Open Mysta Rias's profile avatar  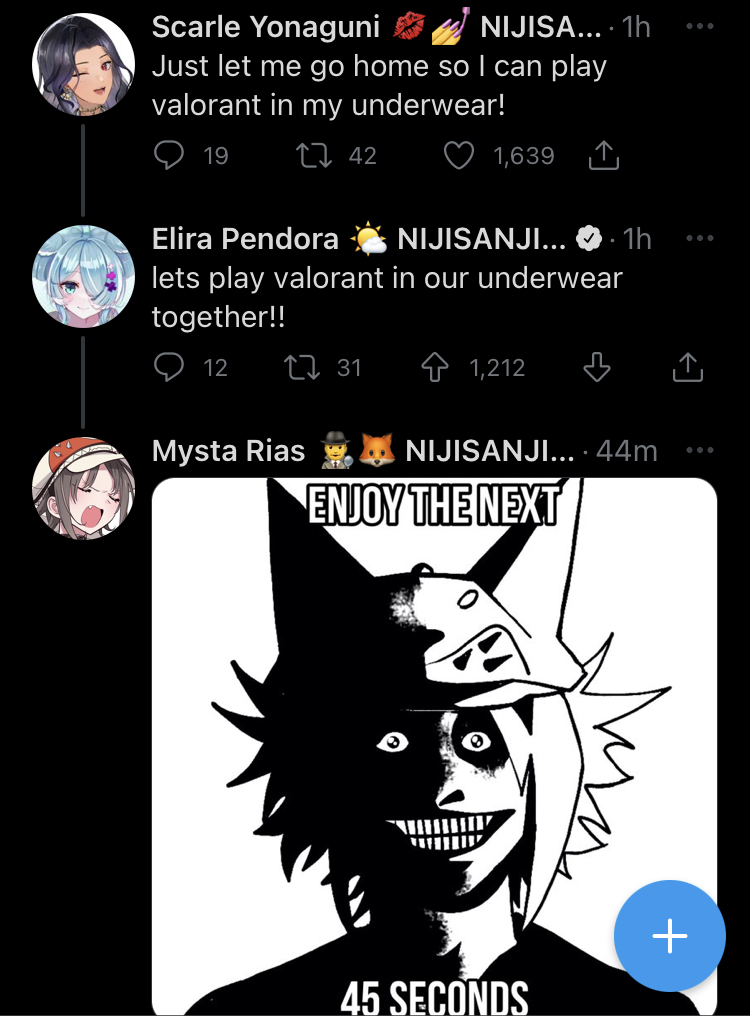84,488
